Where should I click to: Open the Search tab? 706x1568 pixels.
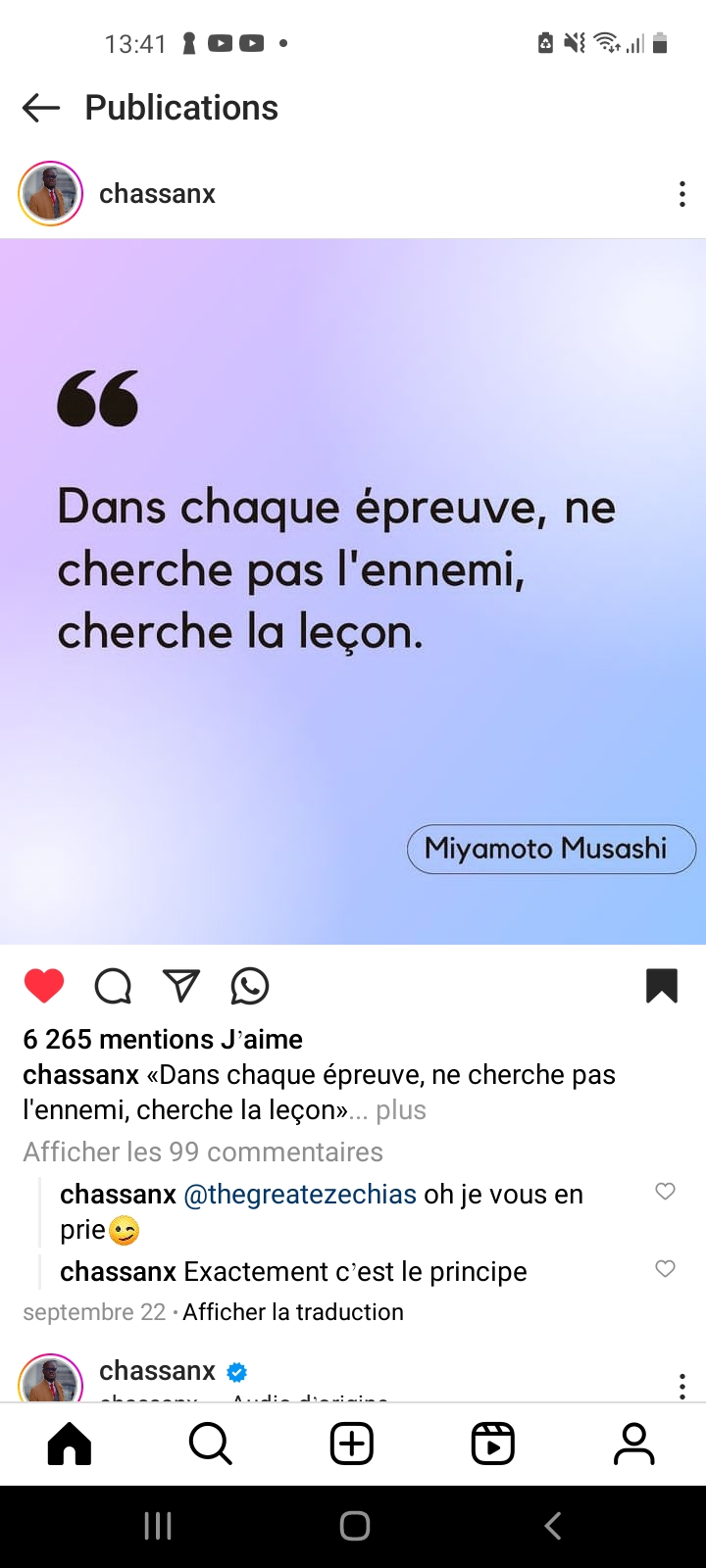pos(211,1444)
